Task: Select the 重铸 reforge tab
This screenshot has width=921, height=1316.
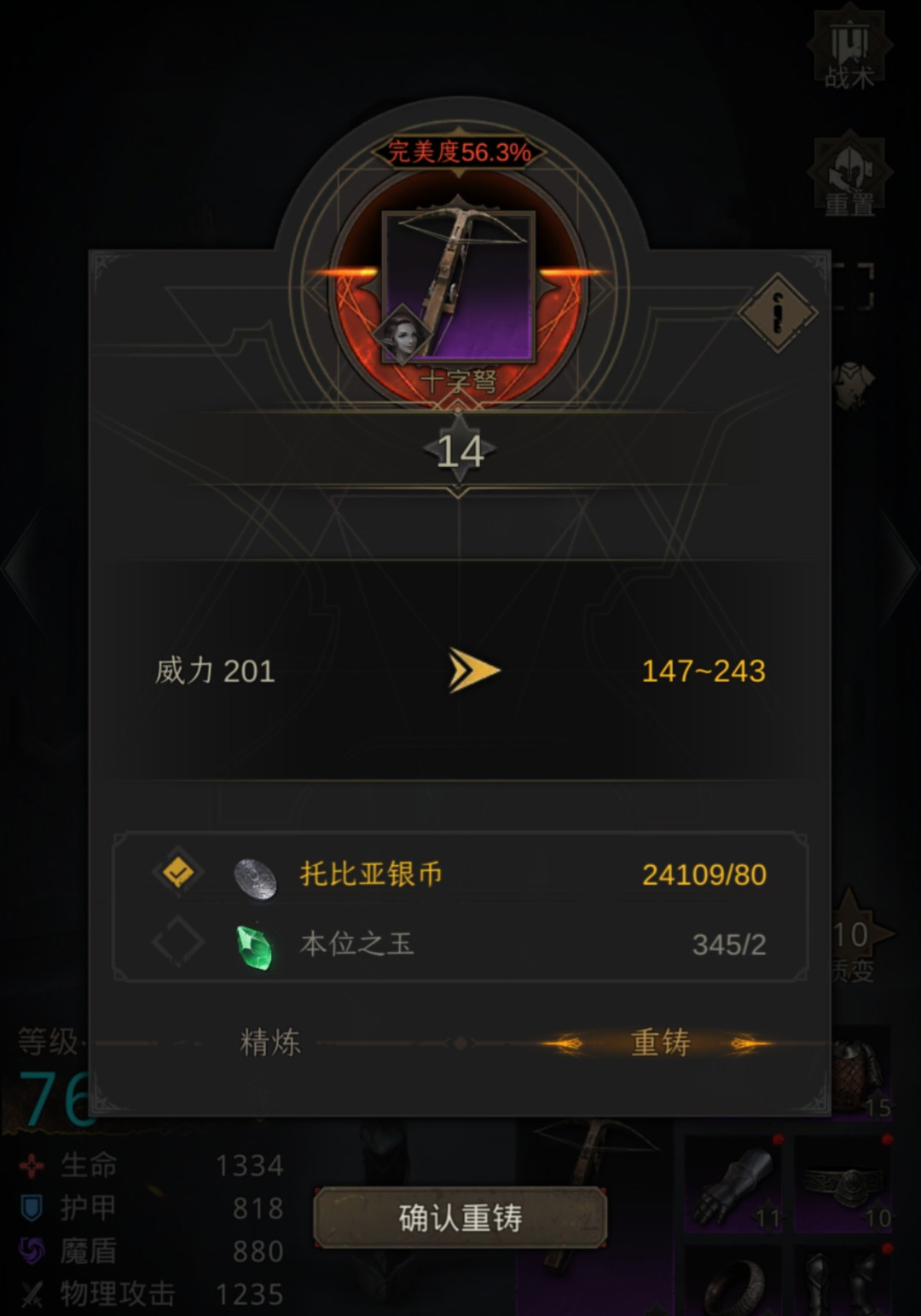Action: (x=659, y=1042)
